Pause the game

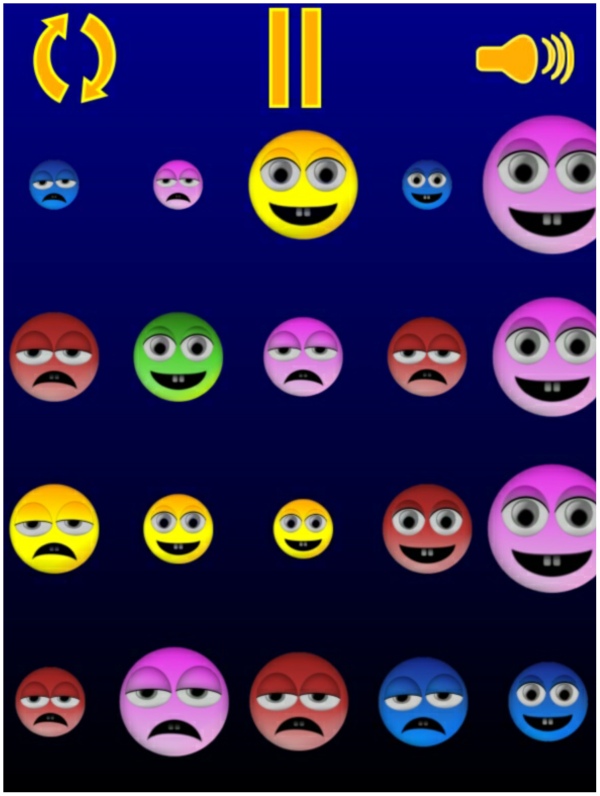(295, 57)
